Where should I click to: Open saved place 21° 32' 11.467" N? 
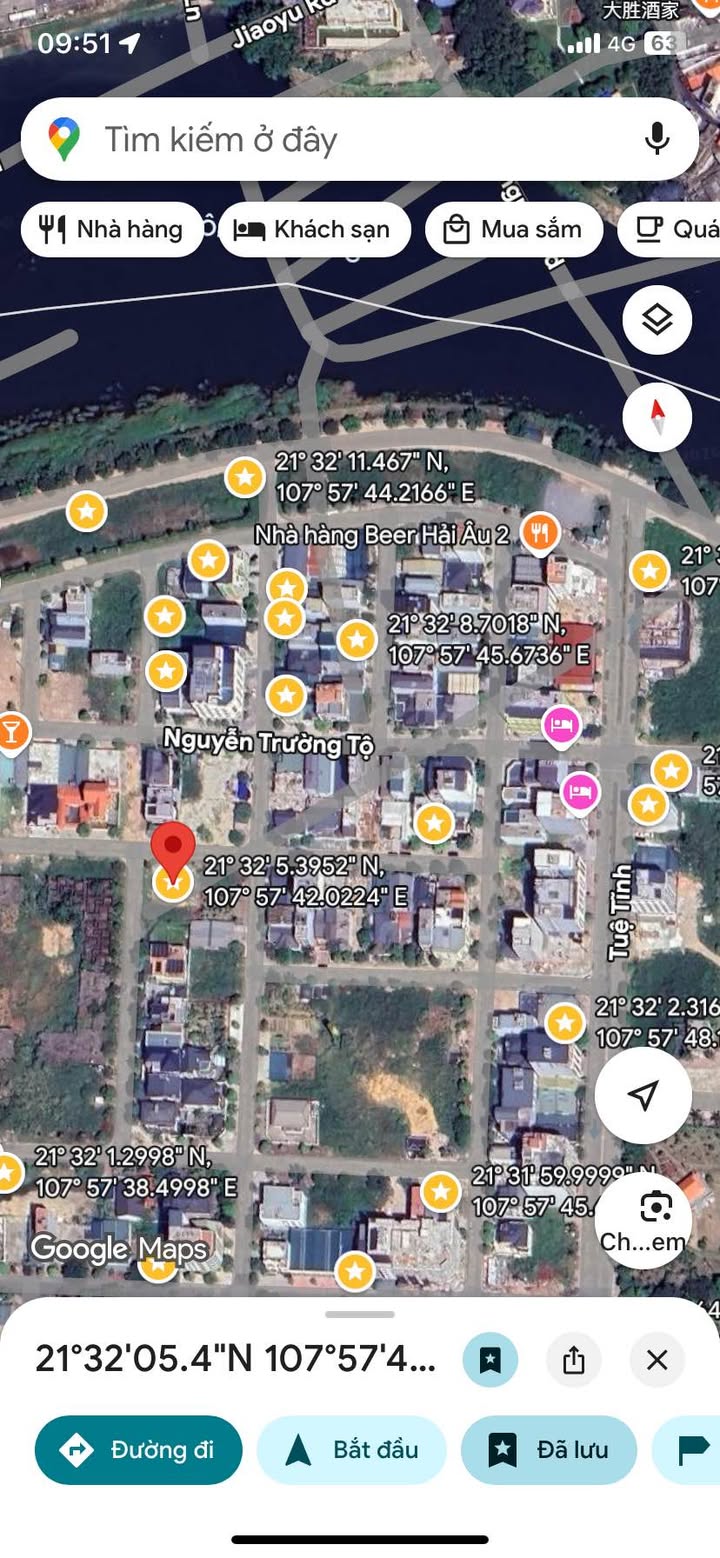pos(245,477)
